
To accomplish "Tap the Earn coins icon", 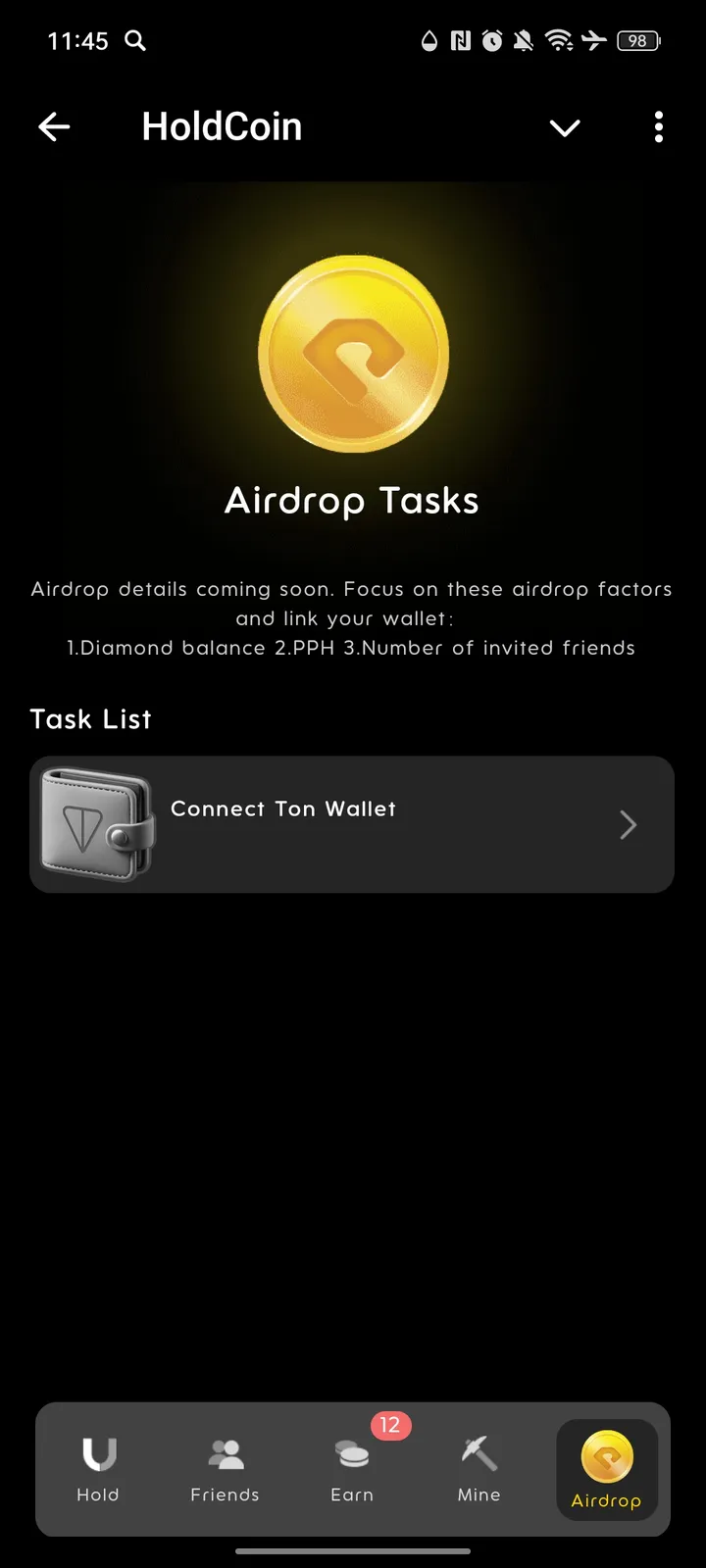I will tap(351, 1455).
